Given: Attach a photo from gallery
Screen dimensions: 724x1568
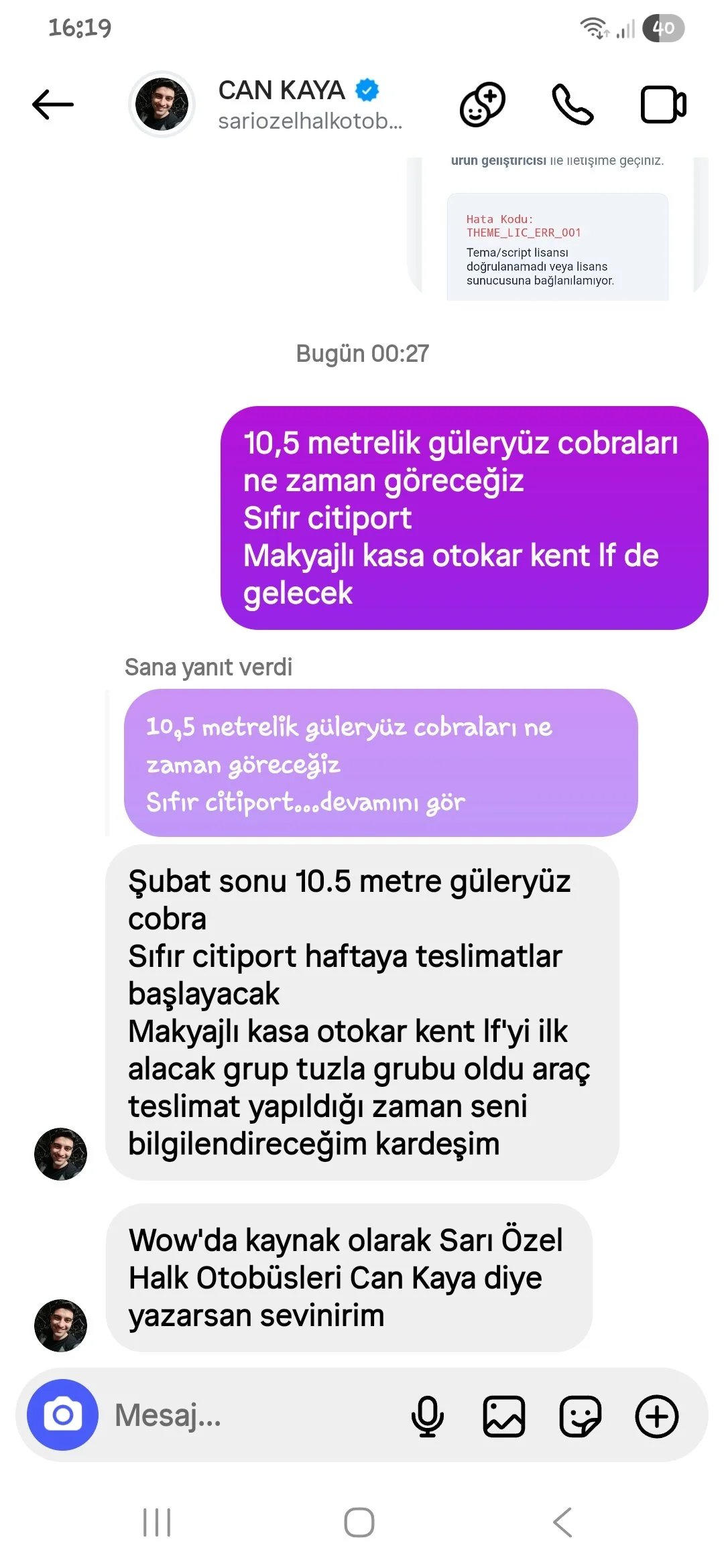Looking at the screenshot, I should 504,1416.
